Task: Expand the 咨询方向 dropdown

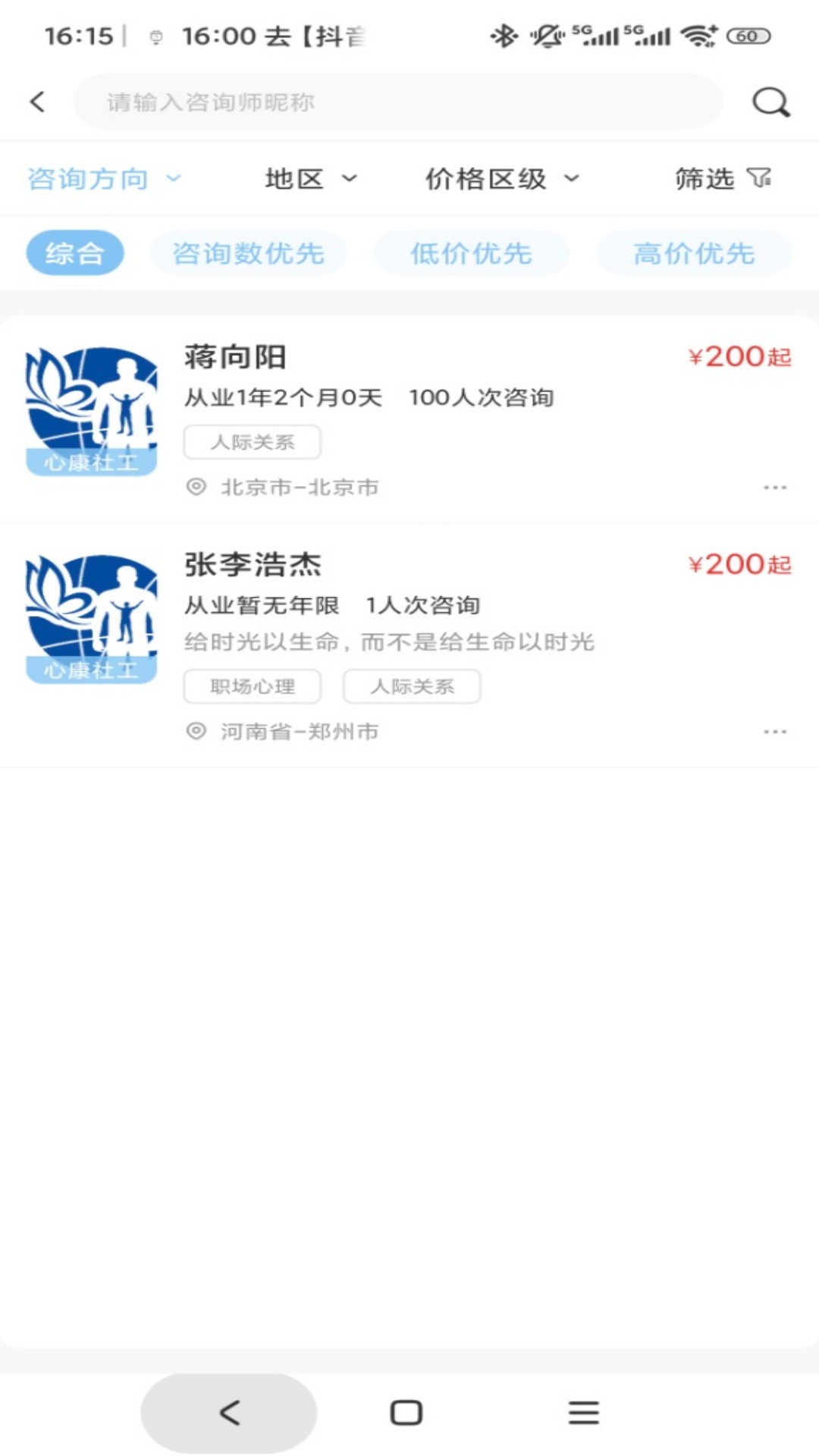Action: coord(104,179)
